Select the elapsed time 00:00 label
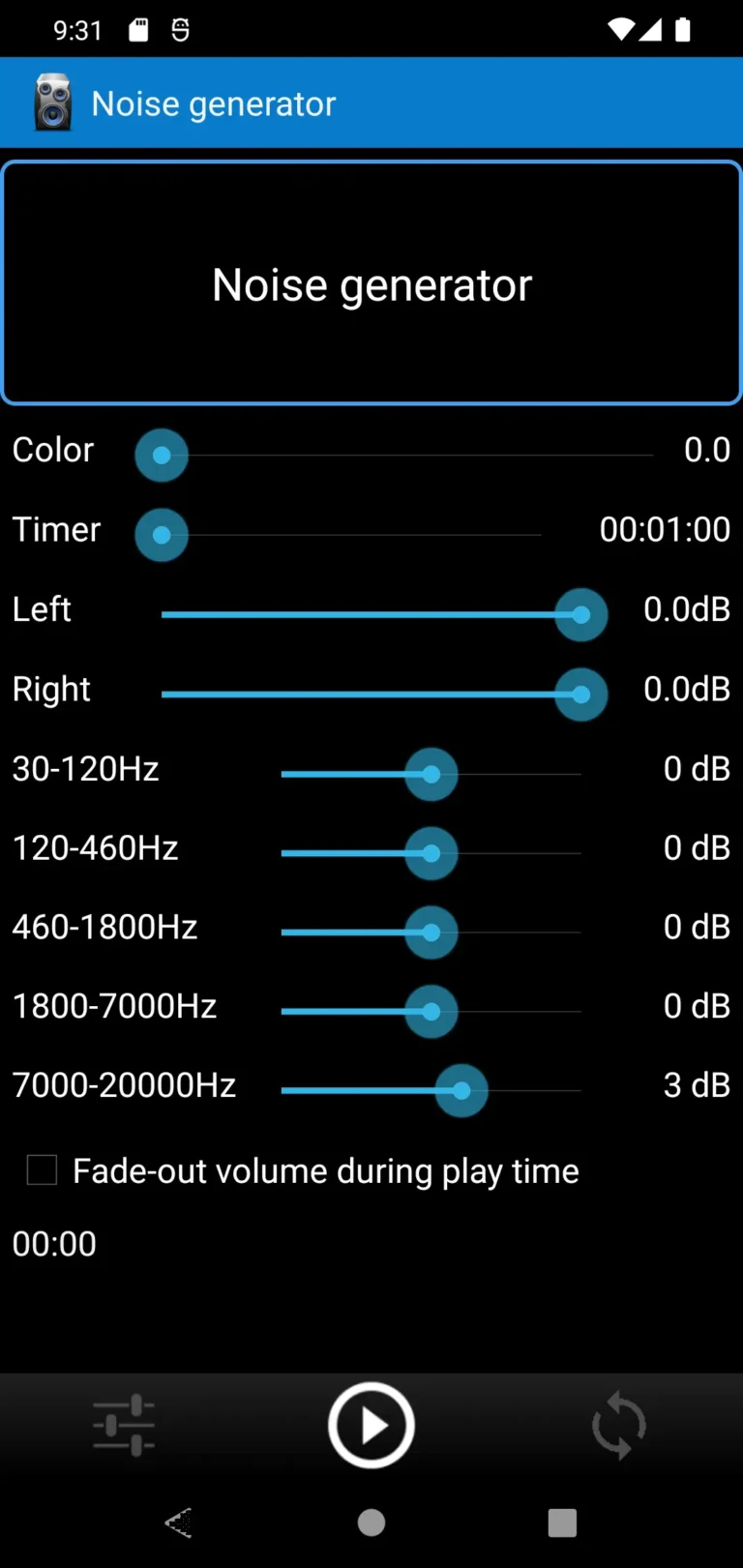 pos(53,1243)
